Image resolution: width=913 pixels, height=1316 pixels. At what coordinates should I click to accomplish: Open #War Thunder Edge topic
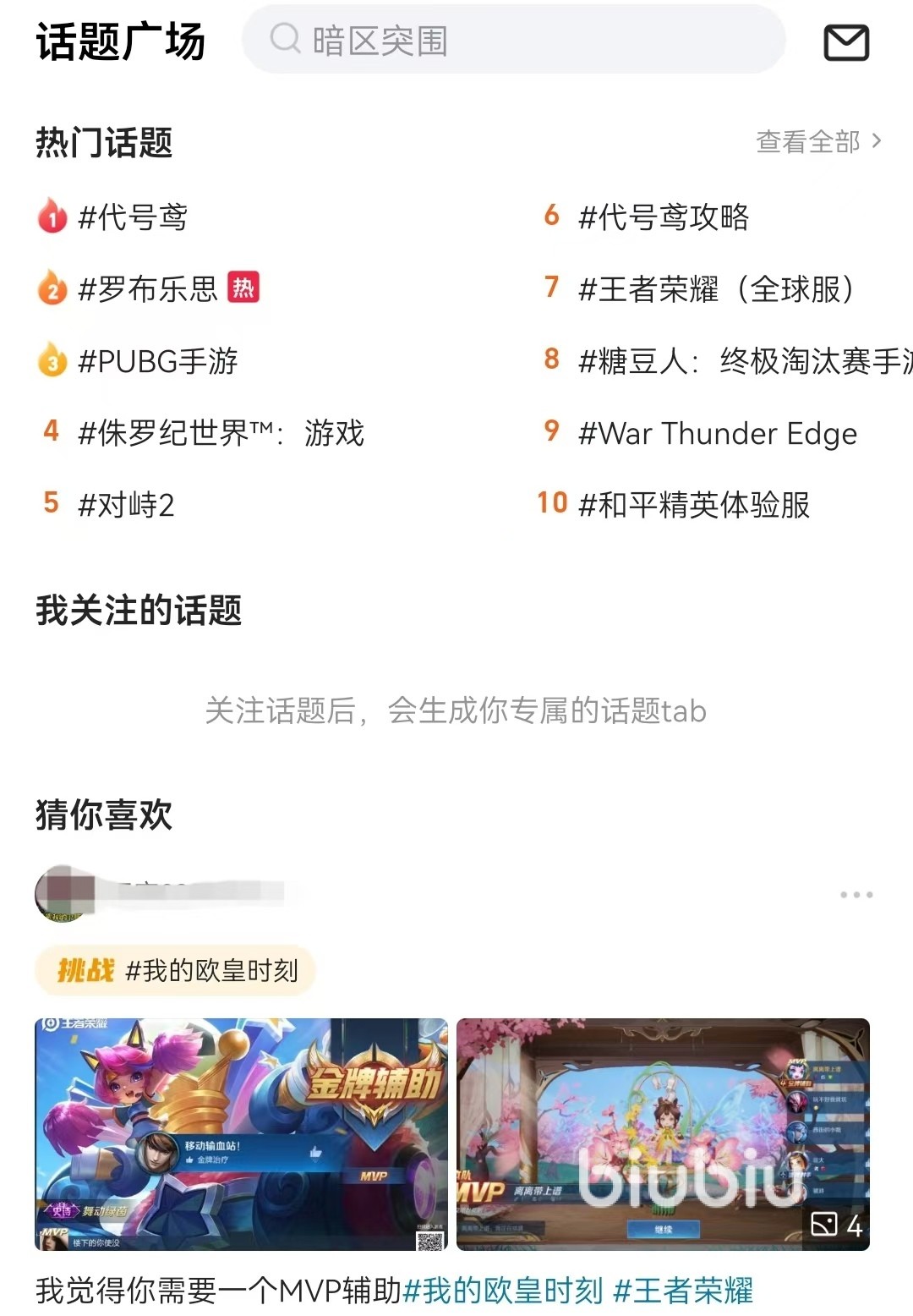717,433
